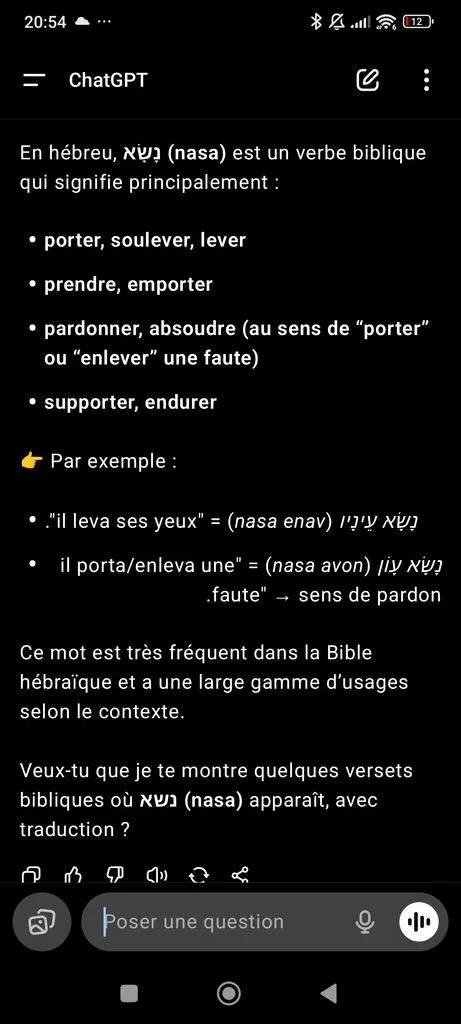This screenshot has width=461, height=1024.
Task: Dictate with the microphone icon
Action: pos(365,921)
